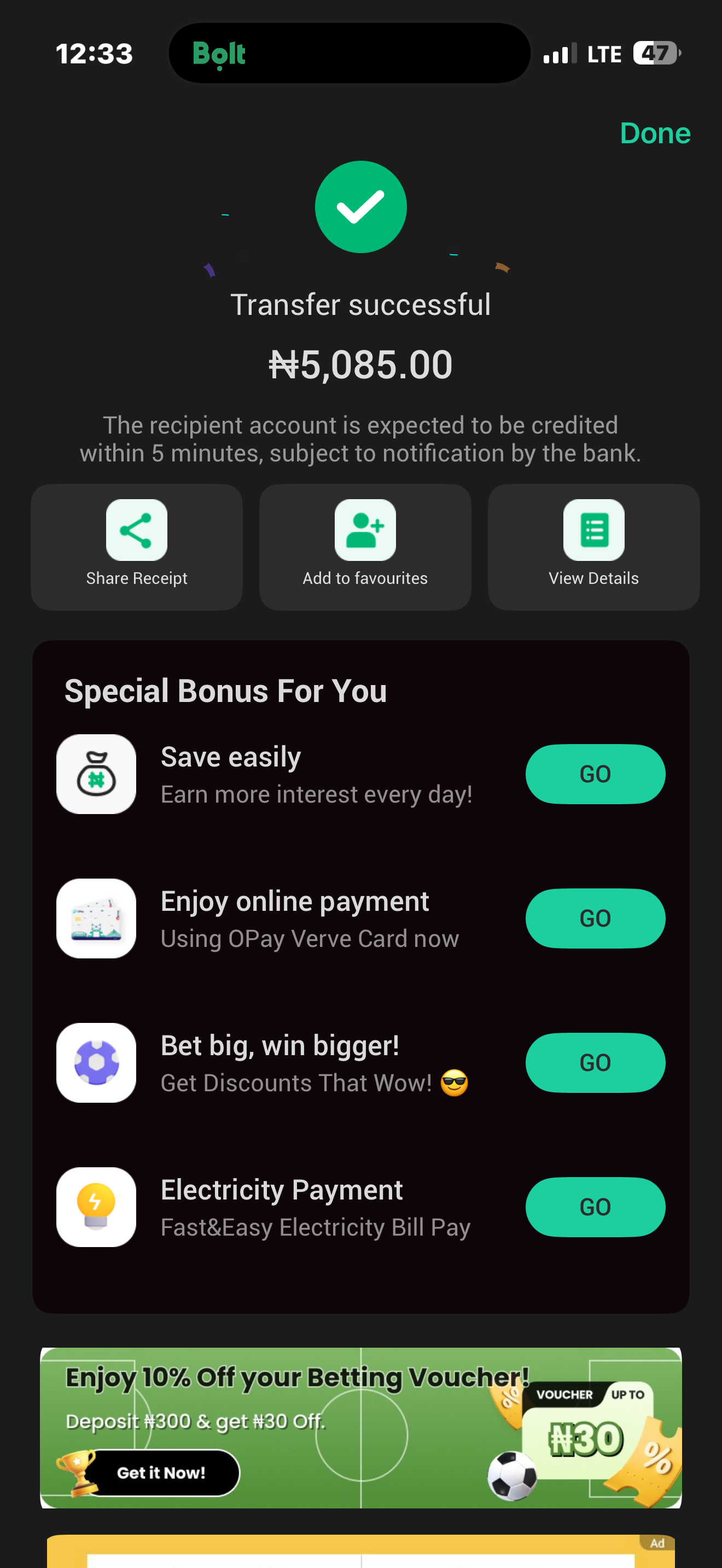Open the 10% off betting voucher banner

click(x=360, y=1426)
